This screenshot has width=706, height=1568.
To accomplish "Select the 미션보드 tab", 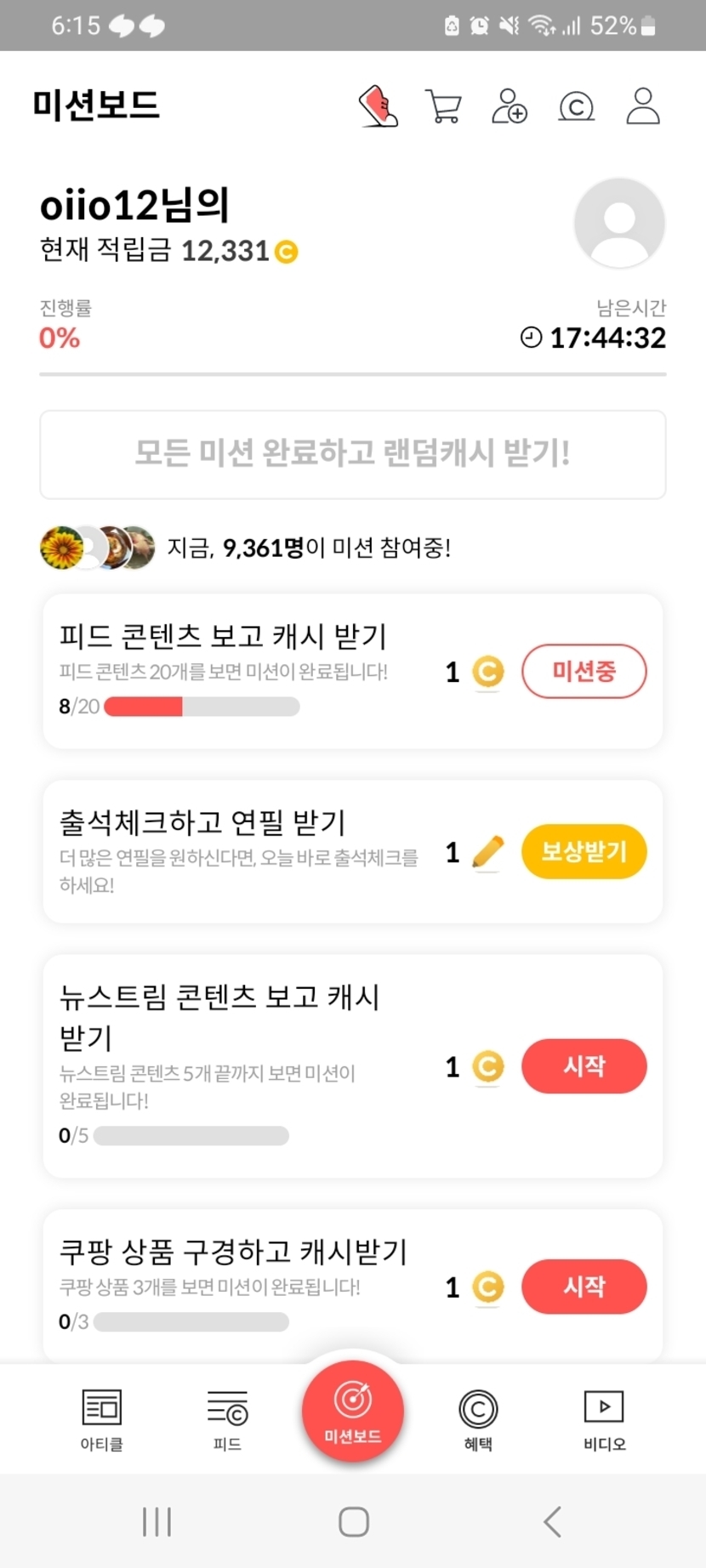I will [x=353, y=1412].
